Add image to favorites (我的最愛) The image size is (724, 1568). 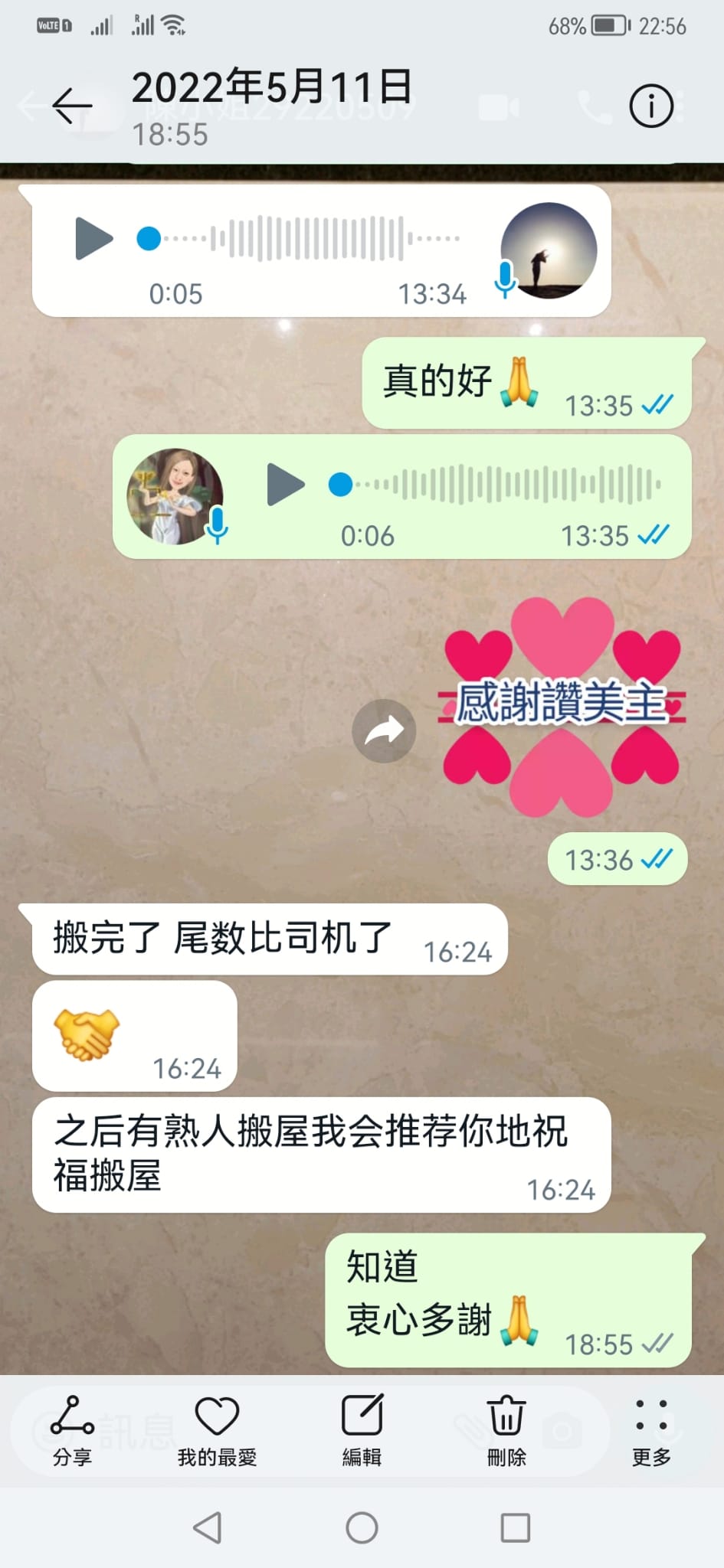click(217, 1429)
